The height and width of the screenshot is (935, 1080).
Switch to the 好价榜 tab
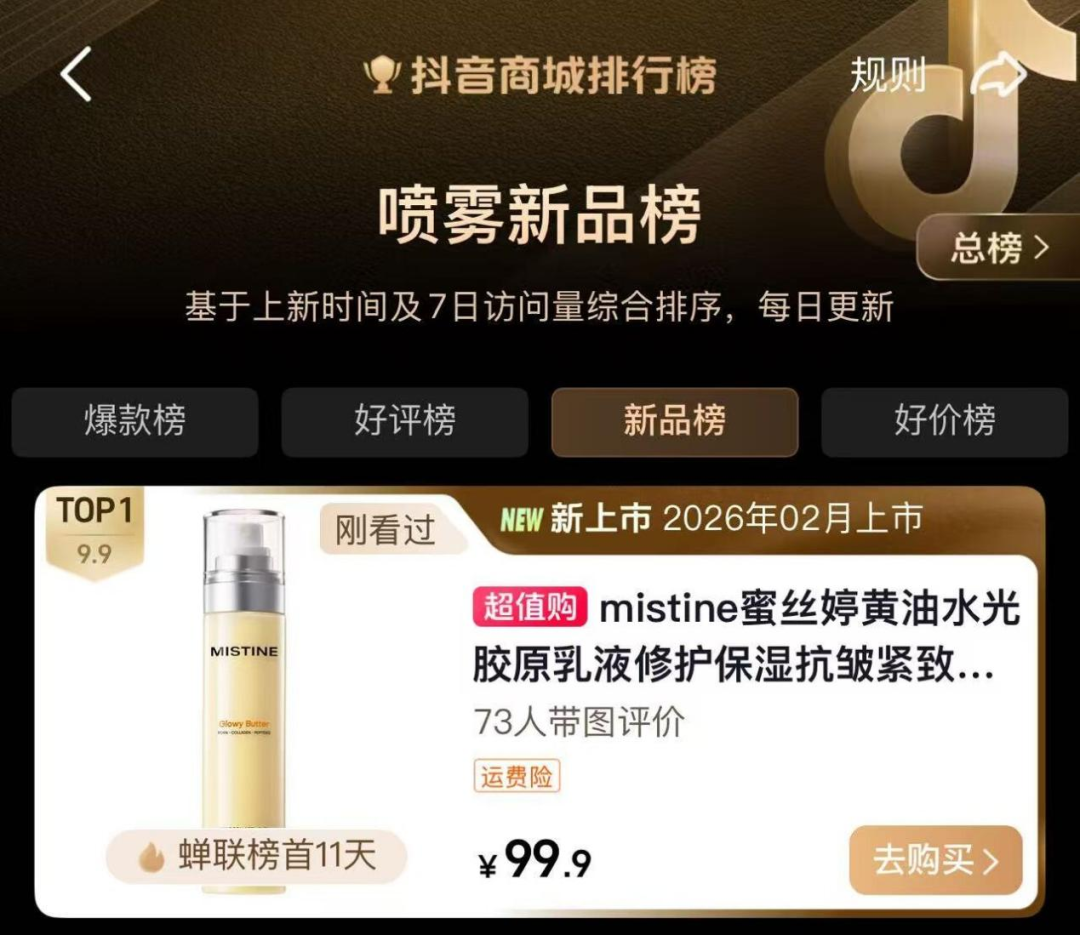tap(944, 422)
